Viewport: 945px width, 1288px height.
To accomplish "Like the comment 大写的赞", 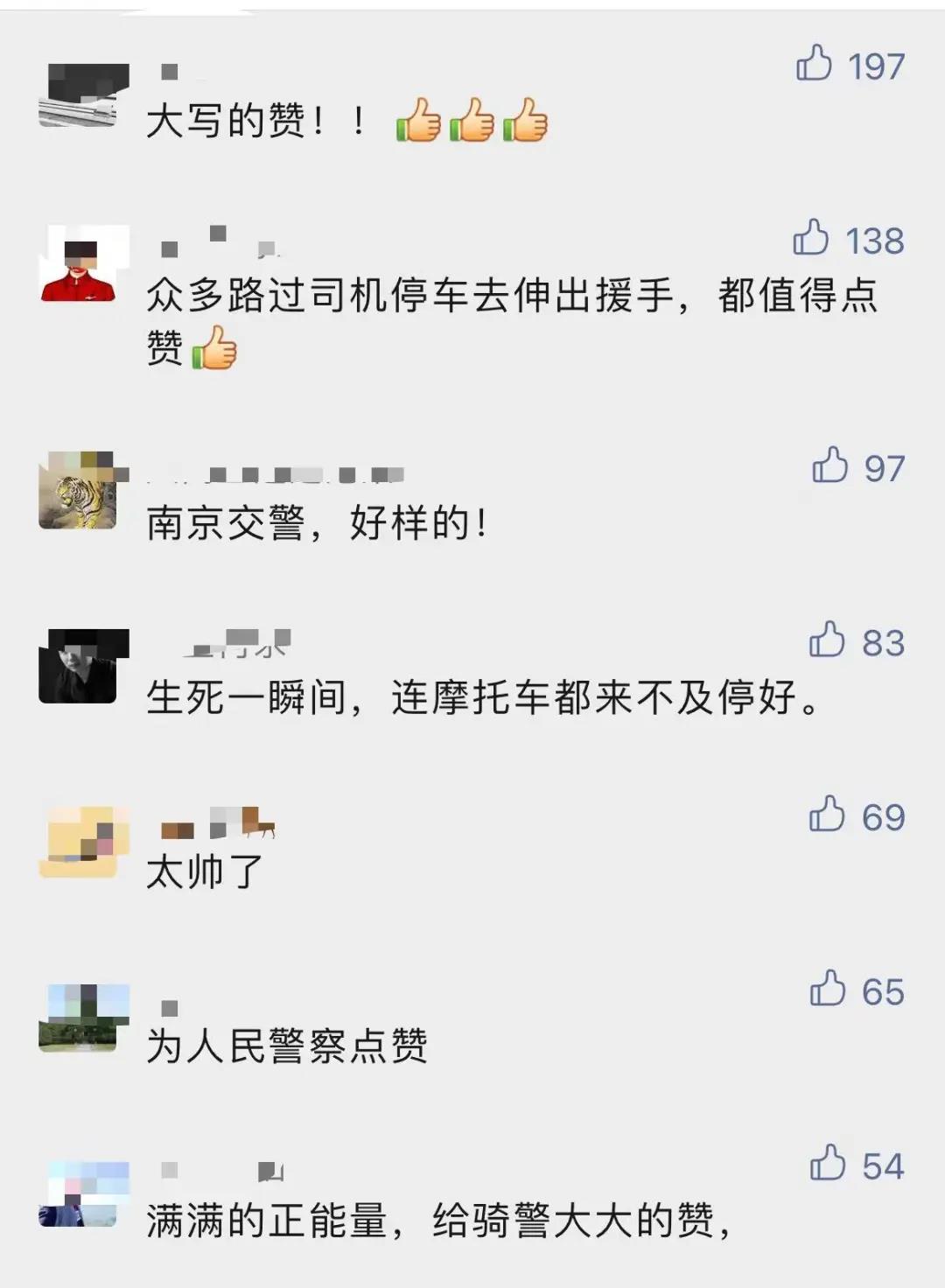I will pos(814,64).
